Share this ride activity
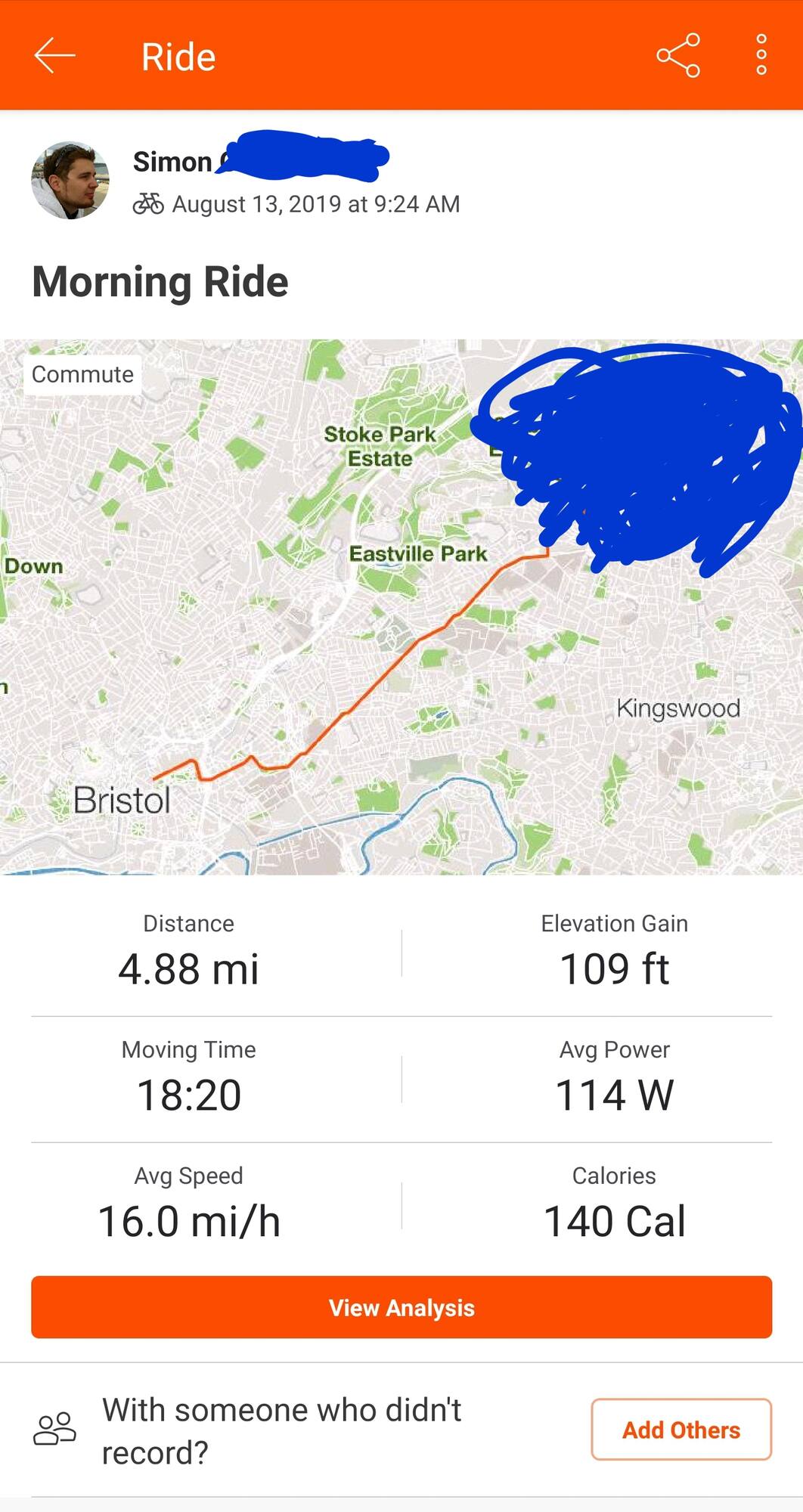803x1512 pixels. 678,55
